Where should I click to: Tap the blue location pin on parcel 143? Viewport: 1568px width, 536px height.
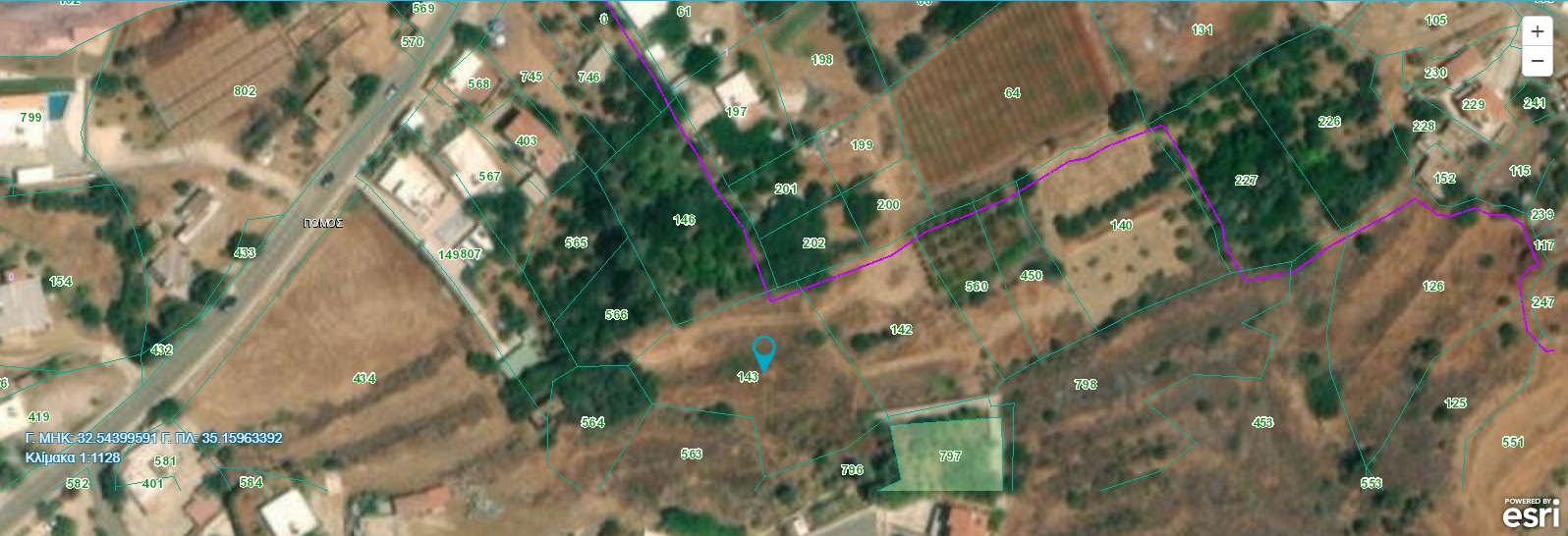(x=763, y=352)
